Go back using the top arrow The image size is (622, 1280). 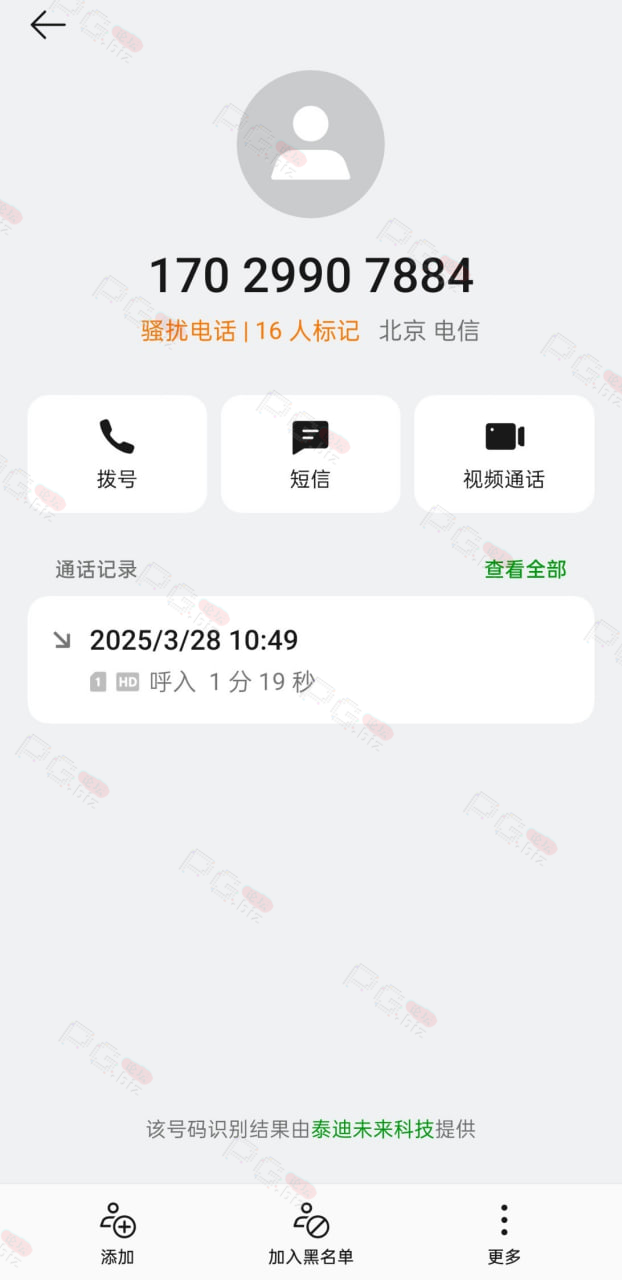[47, 25]
